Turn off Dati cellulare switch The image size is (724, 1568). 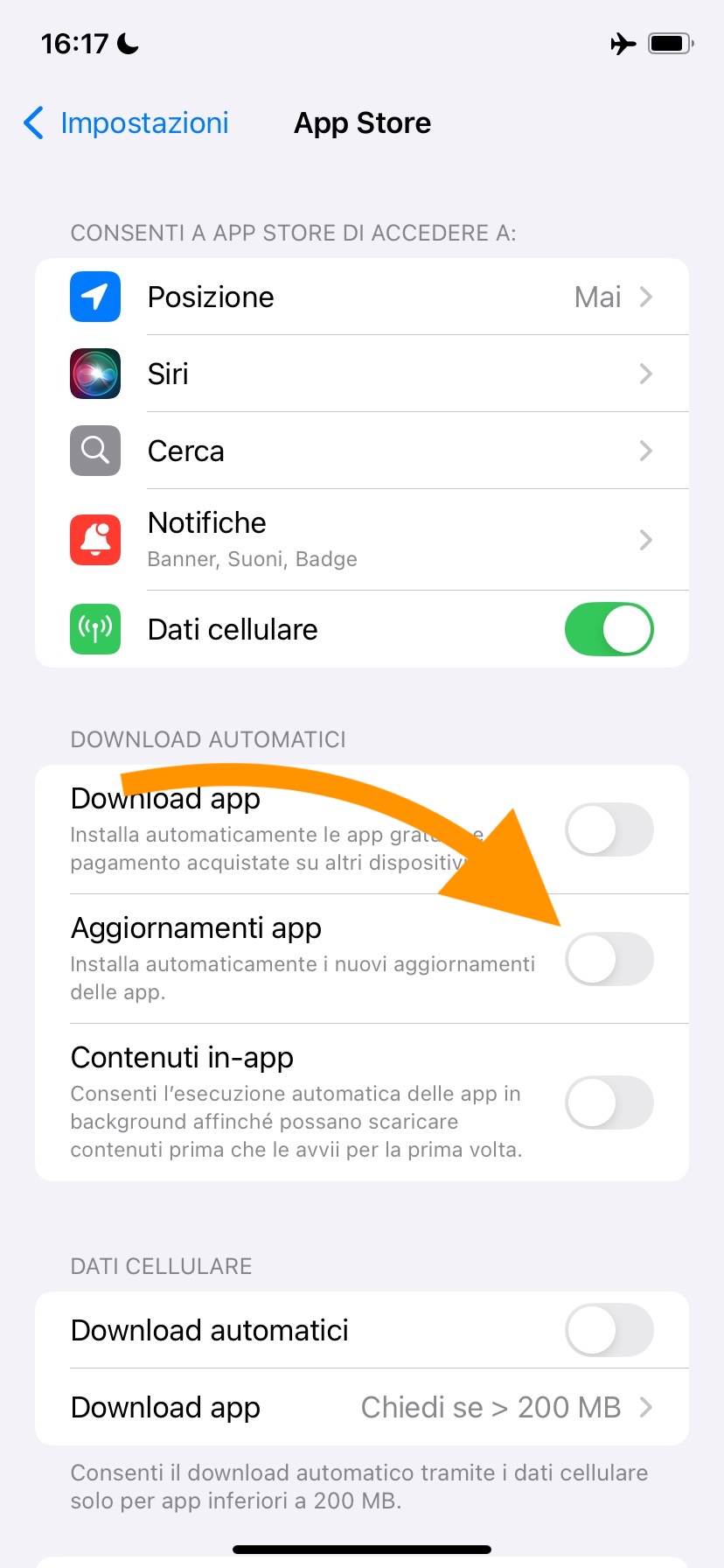(609, 630)
